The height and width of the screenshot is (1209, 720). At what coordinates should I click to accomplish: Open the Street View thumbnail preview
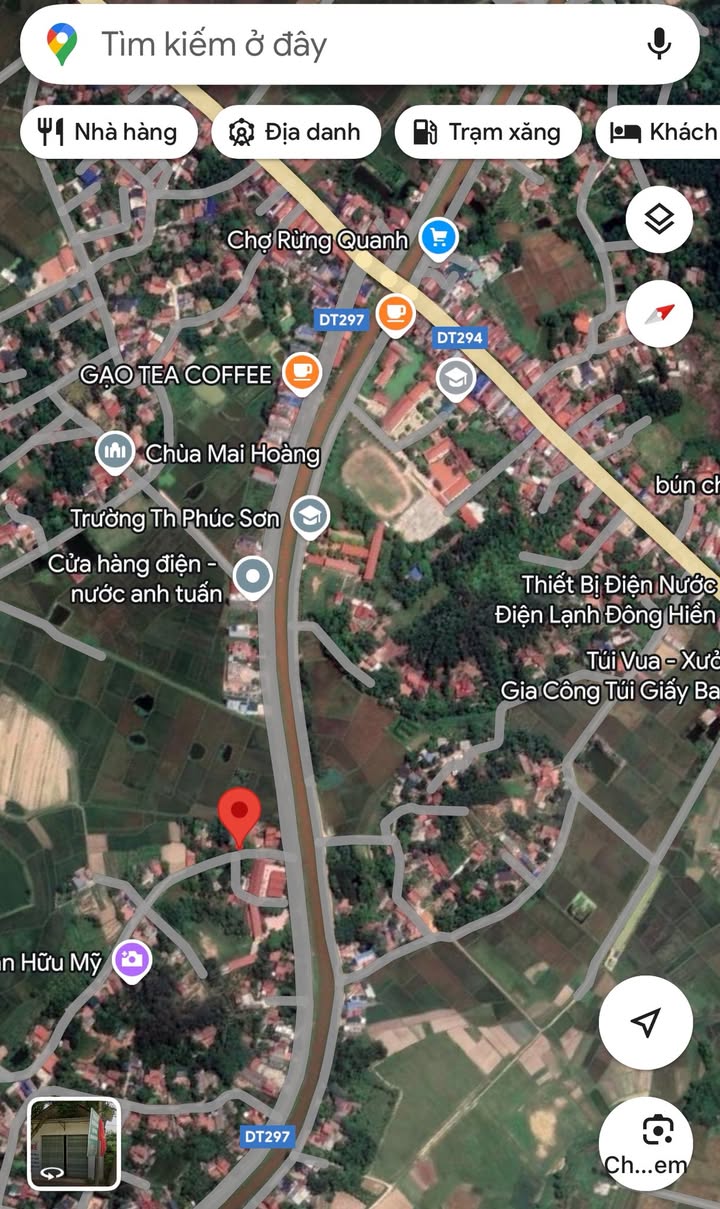[74, 1143]
